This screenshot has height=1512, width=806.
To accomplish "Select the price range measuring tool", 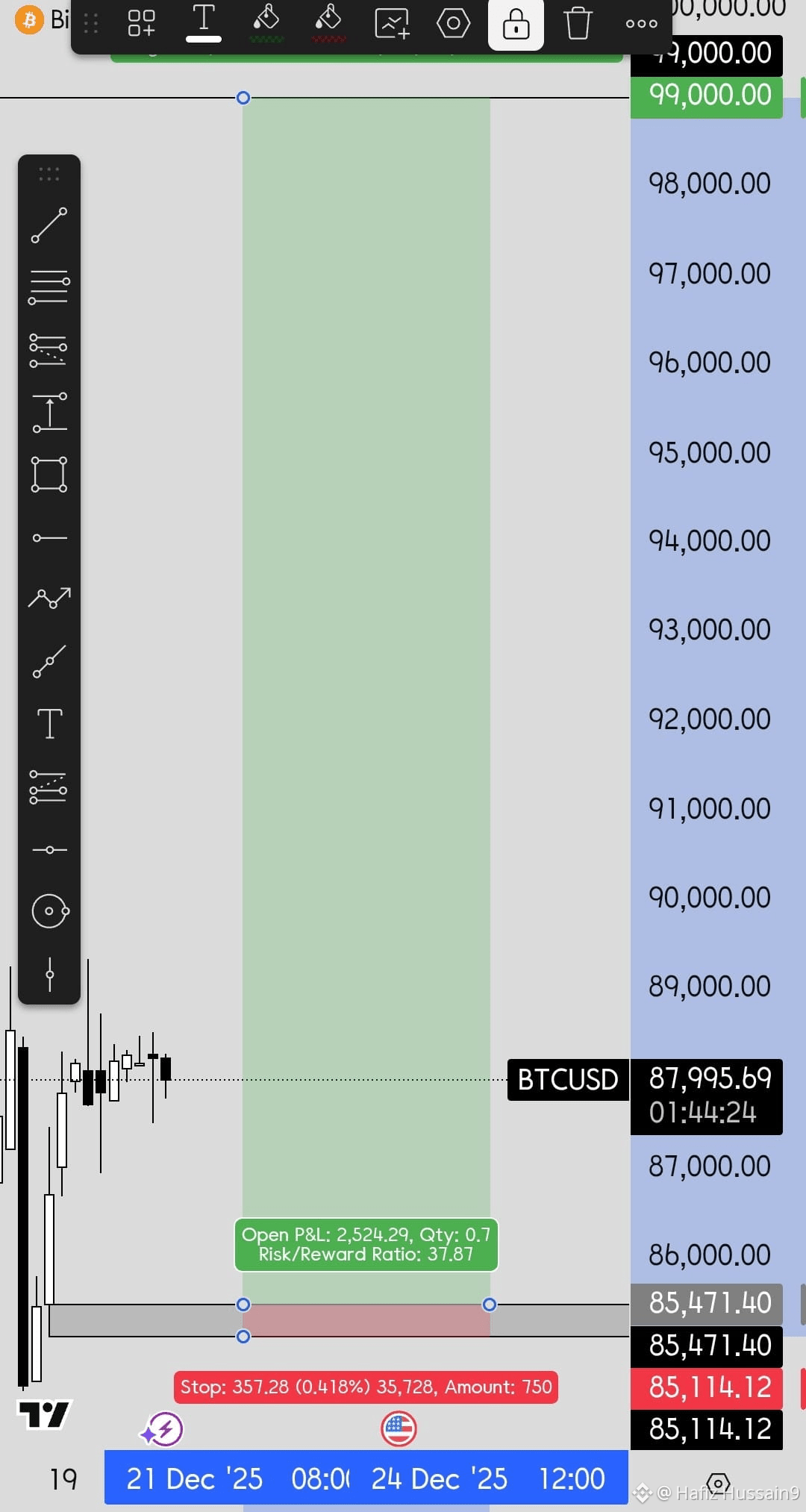I will (49, 412).
